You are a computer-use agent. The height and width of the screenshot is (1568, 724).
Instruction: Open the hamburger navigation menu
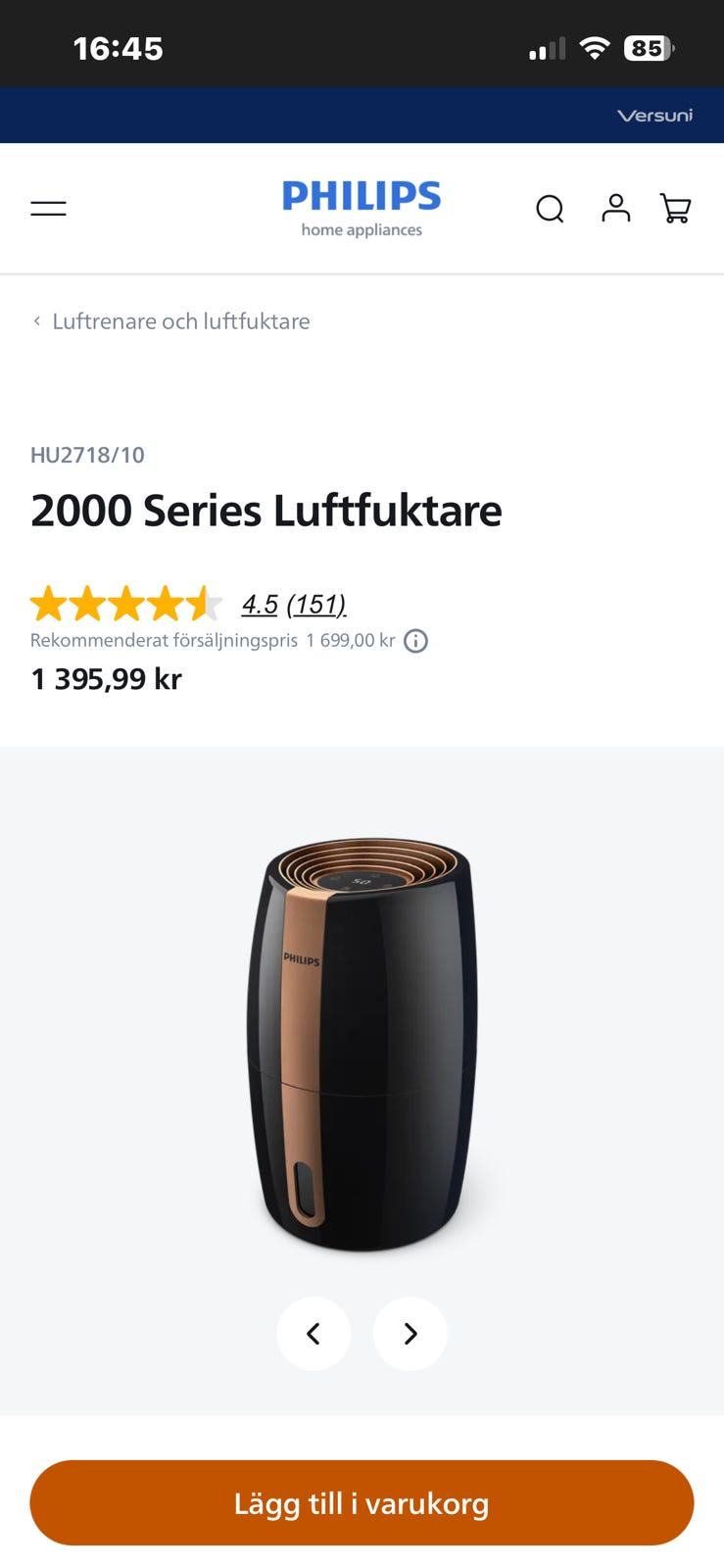tap(47, 208)
